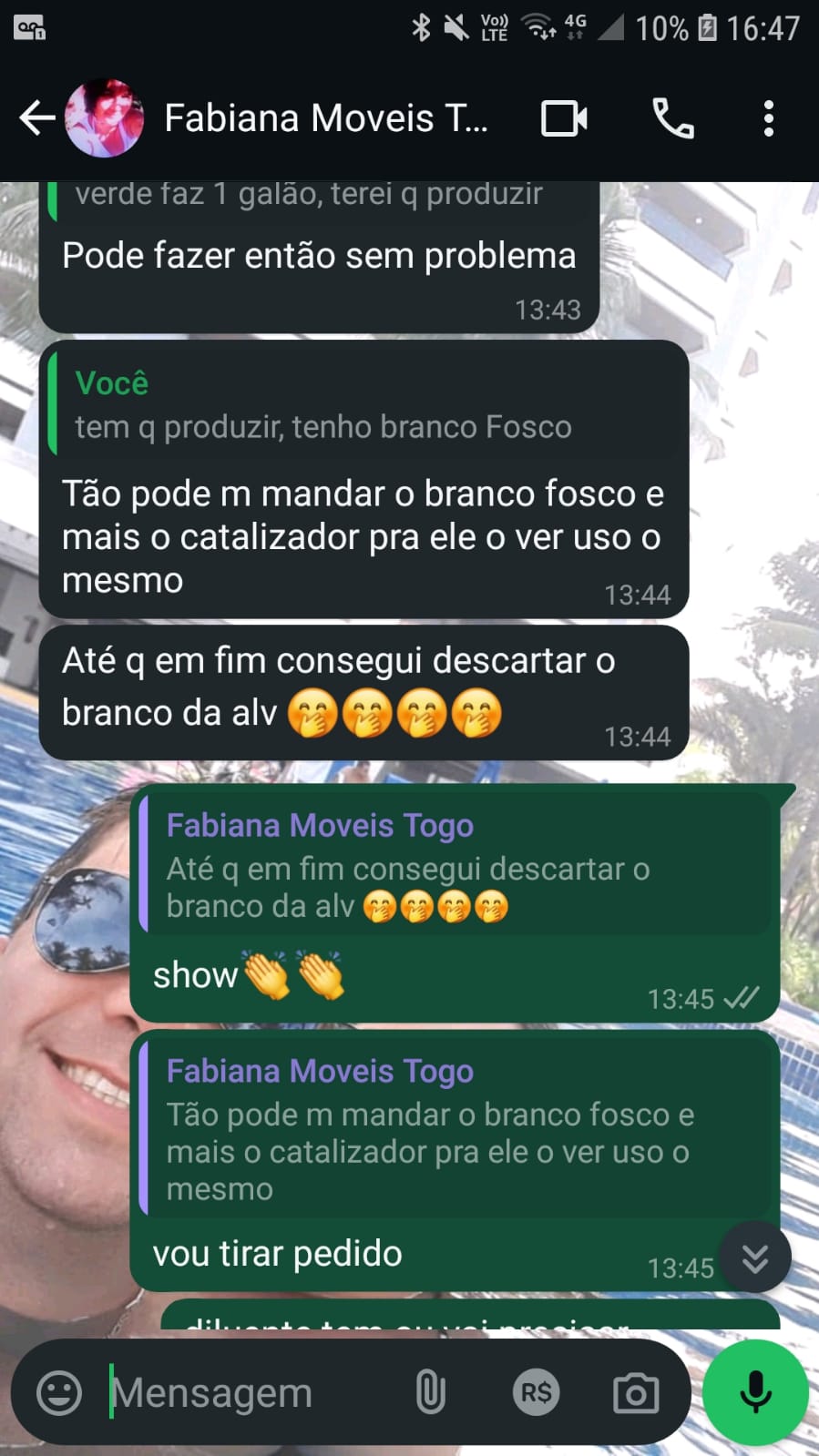Open the R$ payment option
819x1456 pixels.
click(536, 1392)
